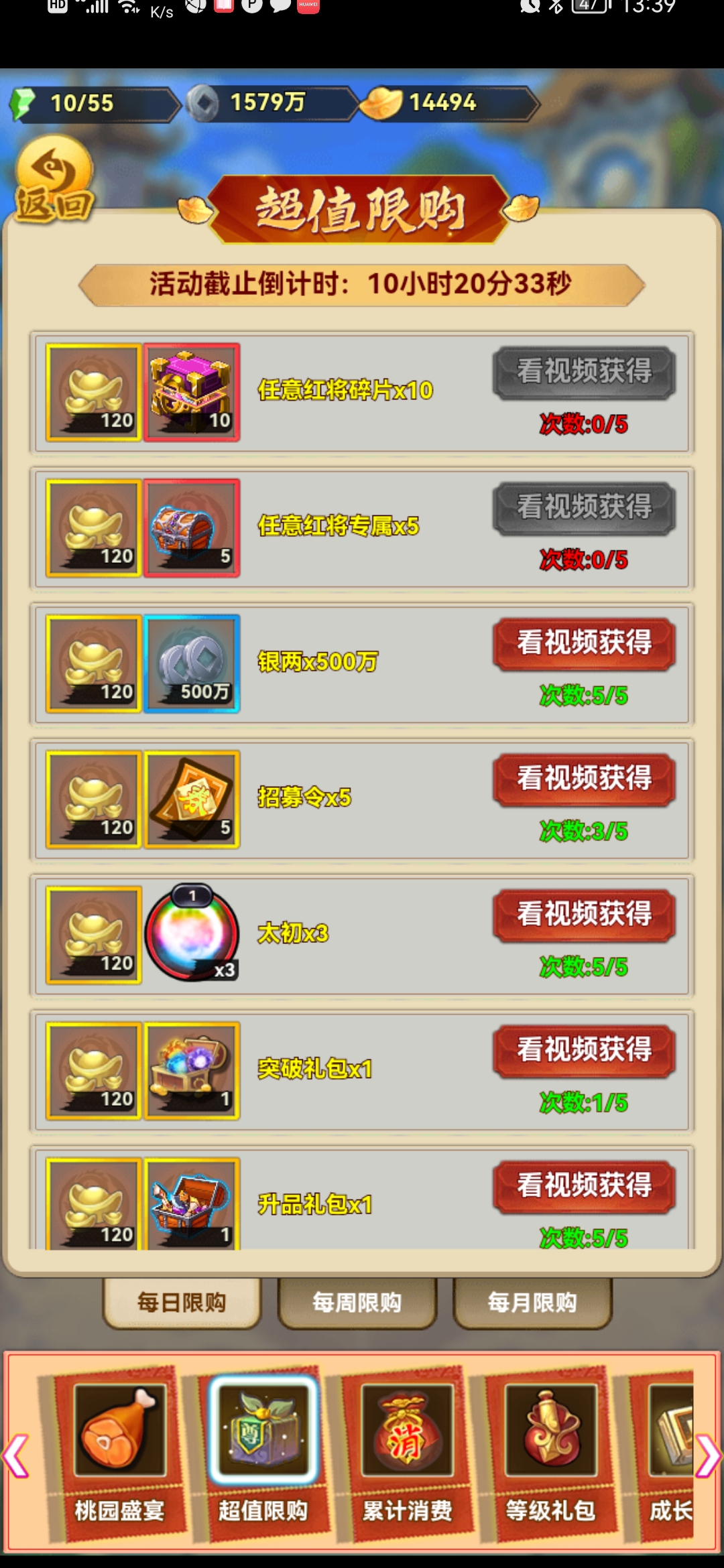
Task: View 任意红将碎片 chest item details
Action: [x=192, y=392]
